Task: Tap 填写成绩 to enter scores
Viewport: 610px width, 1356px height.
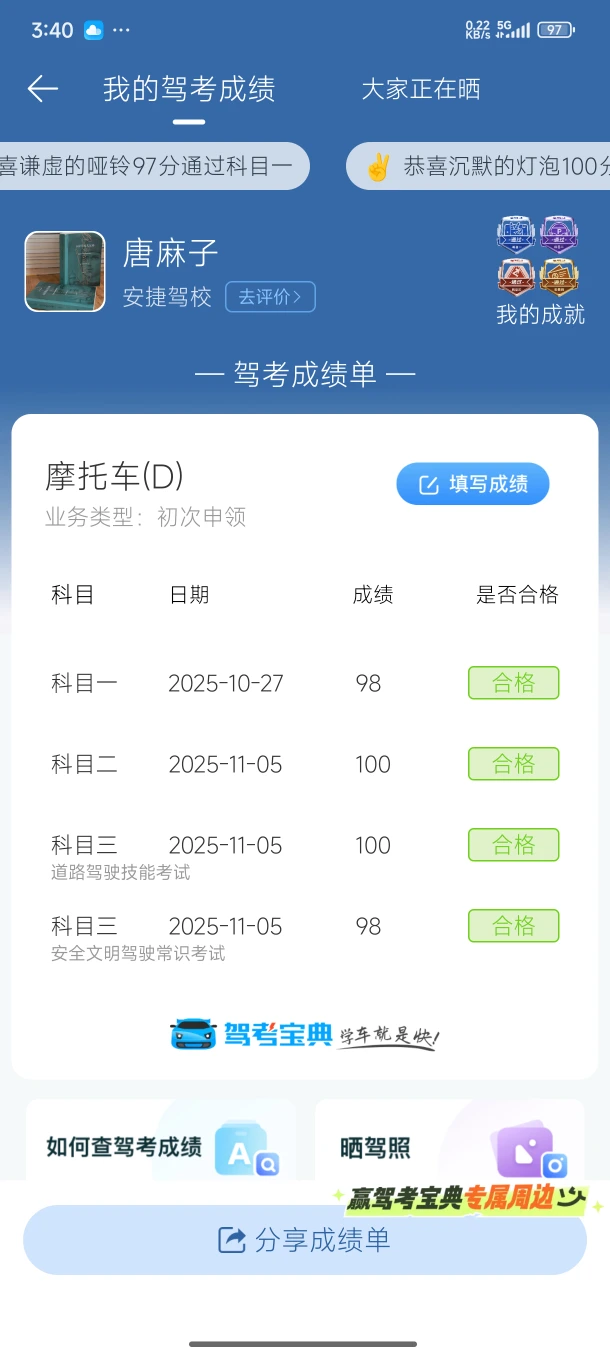Action: [473, 484]
